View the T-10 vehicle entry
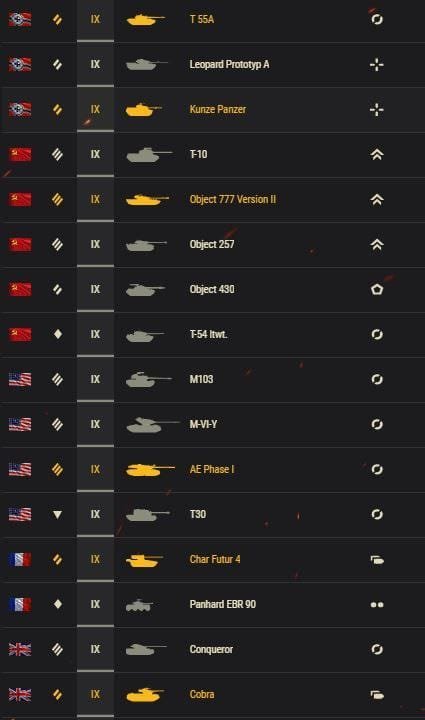 [x=212, y=155]
